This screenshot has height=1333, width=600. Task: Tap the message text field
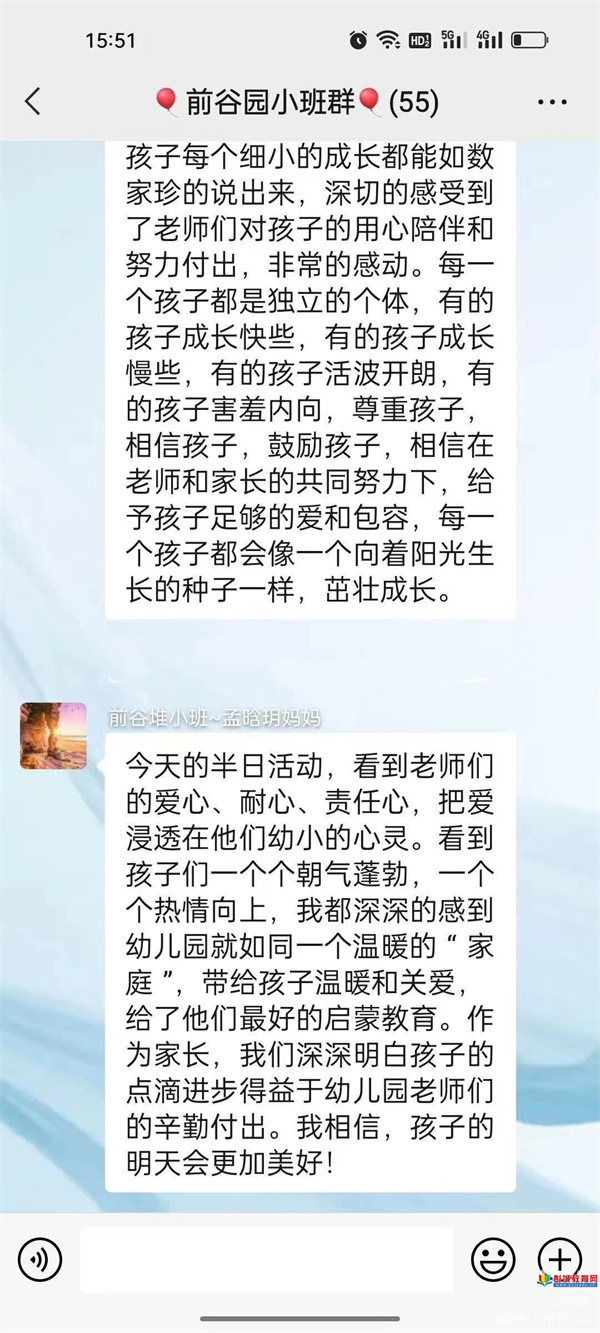point(266,1259)
